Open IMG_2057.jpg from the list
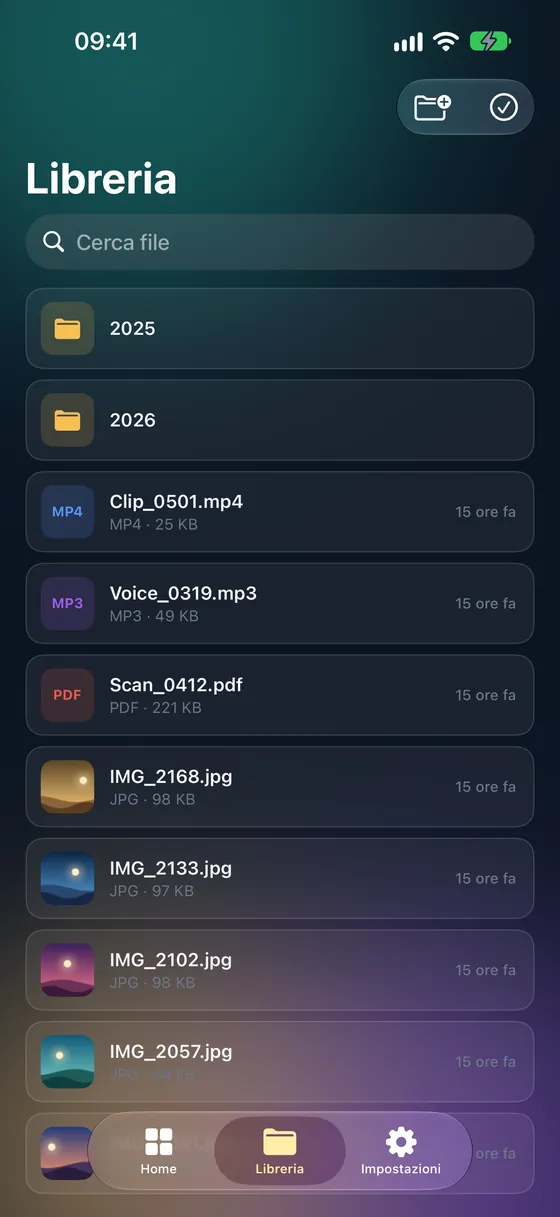 coord(280,1062)
